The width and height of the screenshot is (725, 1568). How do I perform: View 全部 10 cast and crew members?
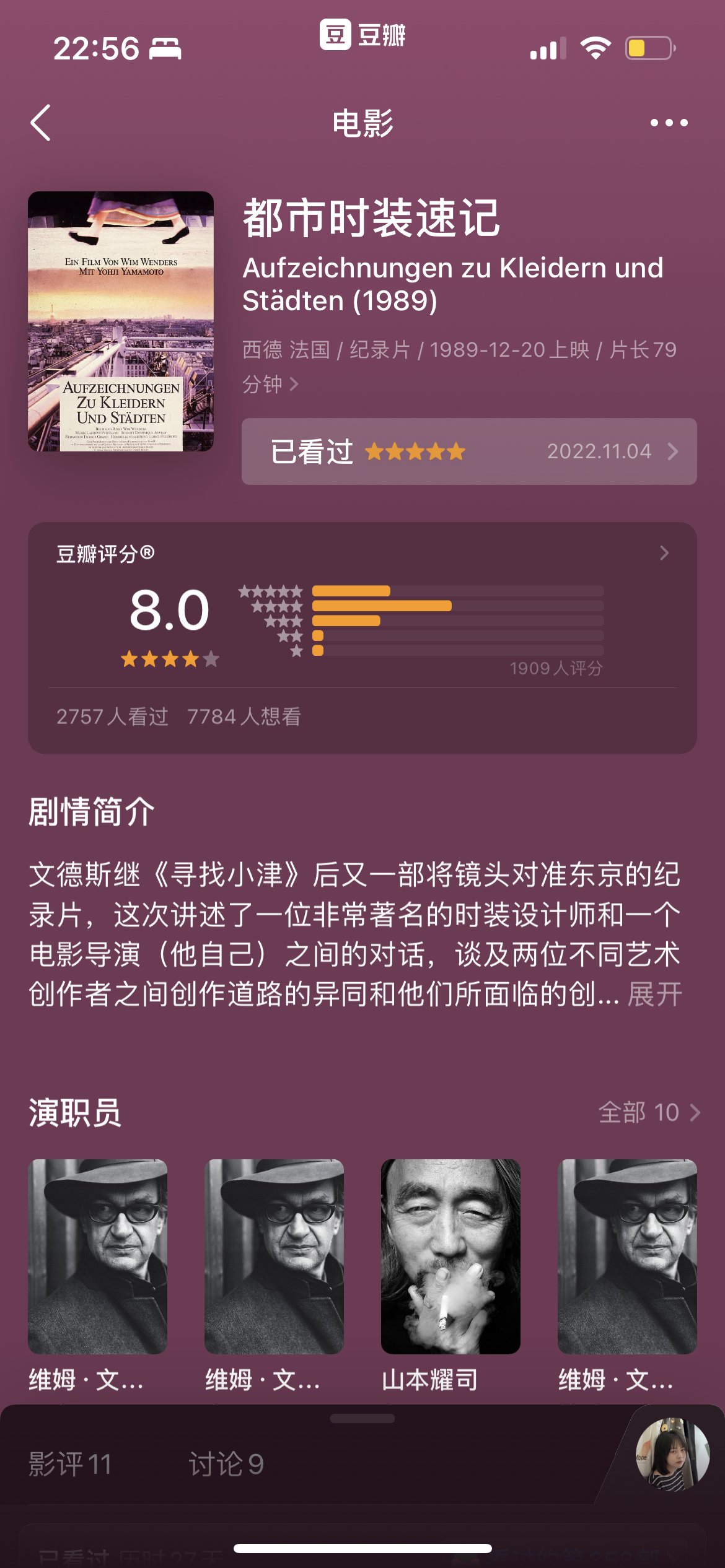(649, 1113)
